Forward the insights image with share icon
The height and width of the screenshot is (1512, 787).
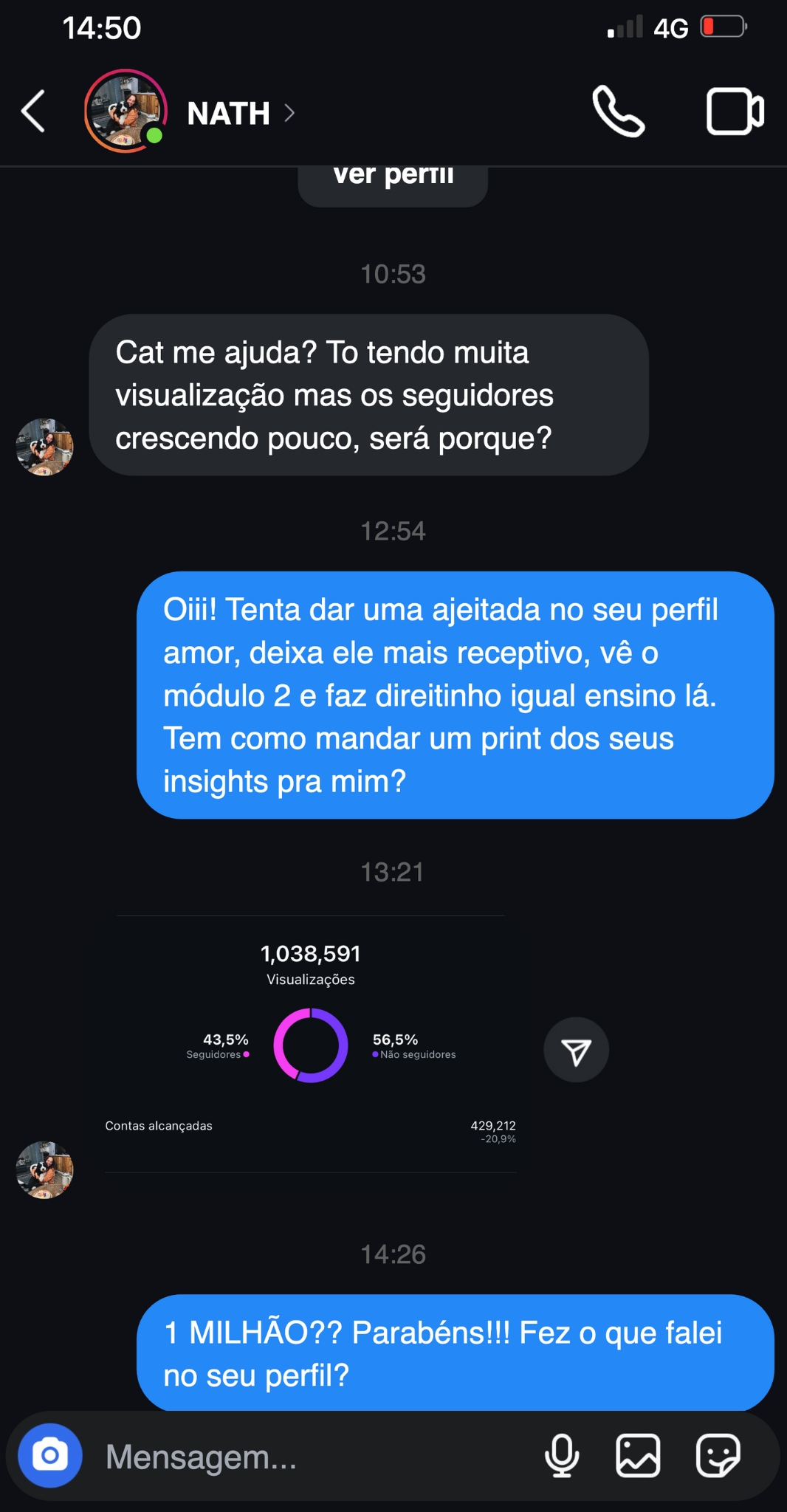tap(576, 1050)
